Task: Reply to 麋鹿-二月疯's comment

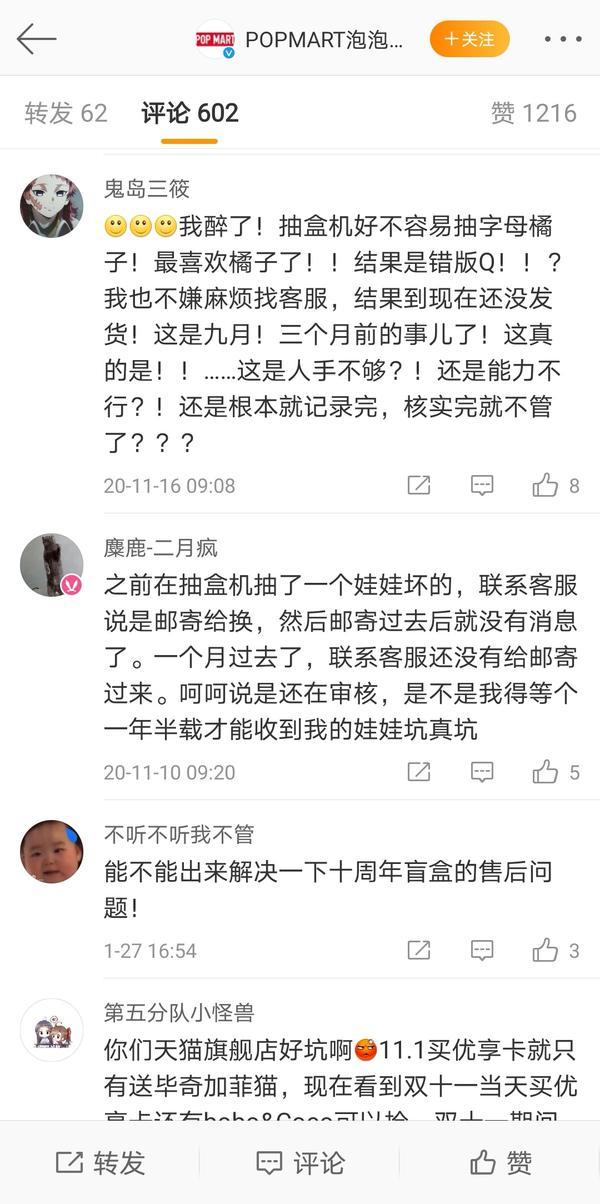Action: pyautogui.click(x=482, y=772)
